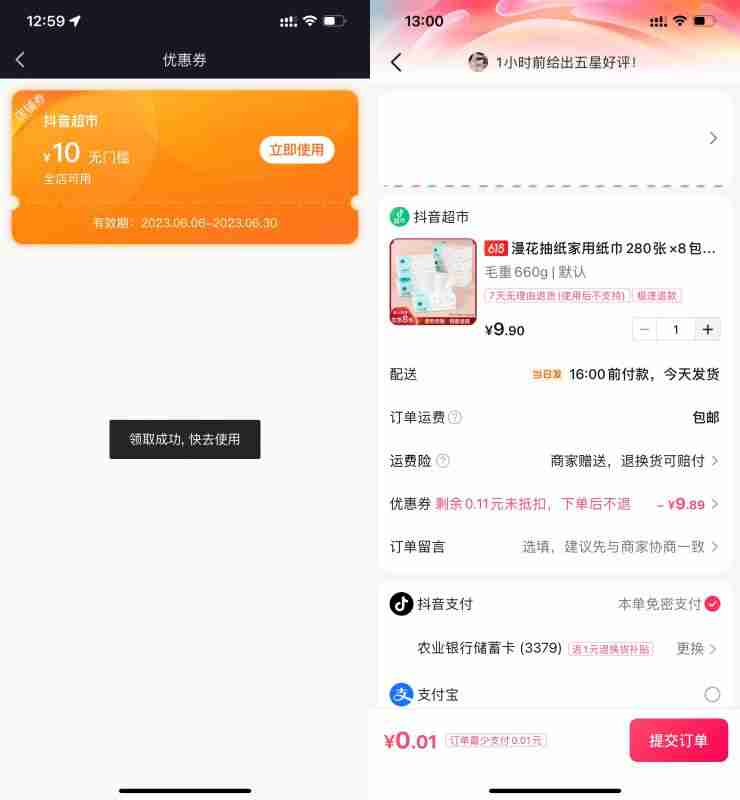Open 优惠券 selection row
Viewport: 740px width, 800px height.
[x=554, y=504]
